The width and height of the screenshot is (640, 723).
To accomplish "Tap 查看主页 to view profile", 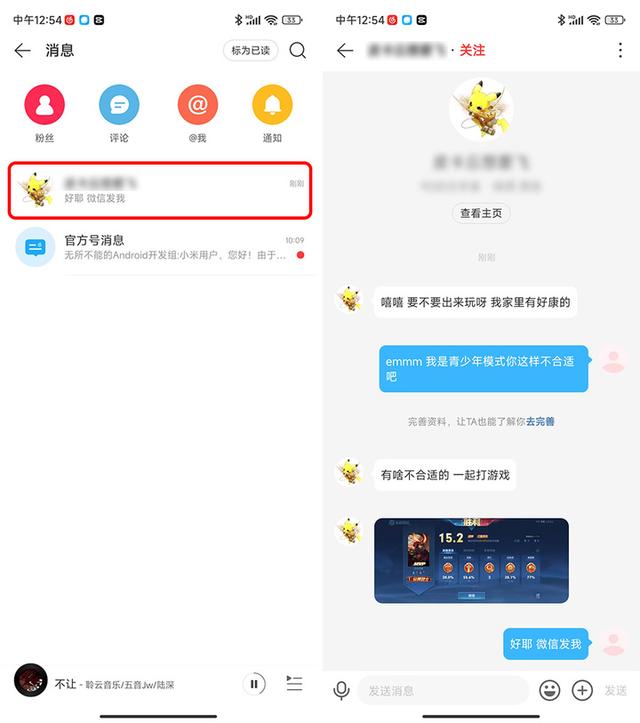I will tap(481, 213).
